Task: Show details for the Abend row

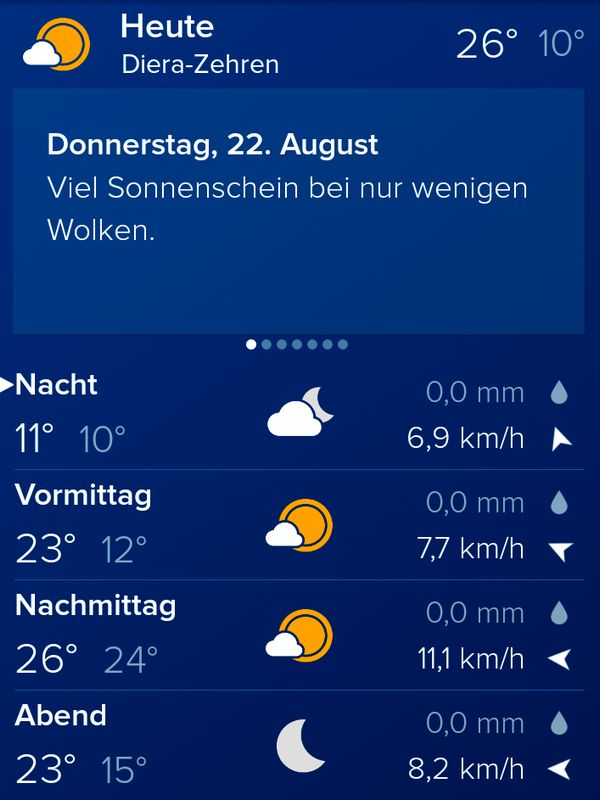Action: [300, 744]
